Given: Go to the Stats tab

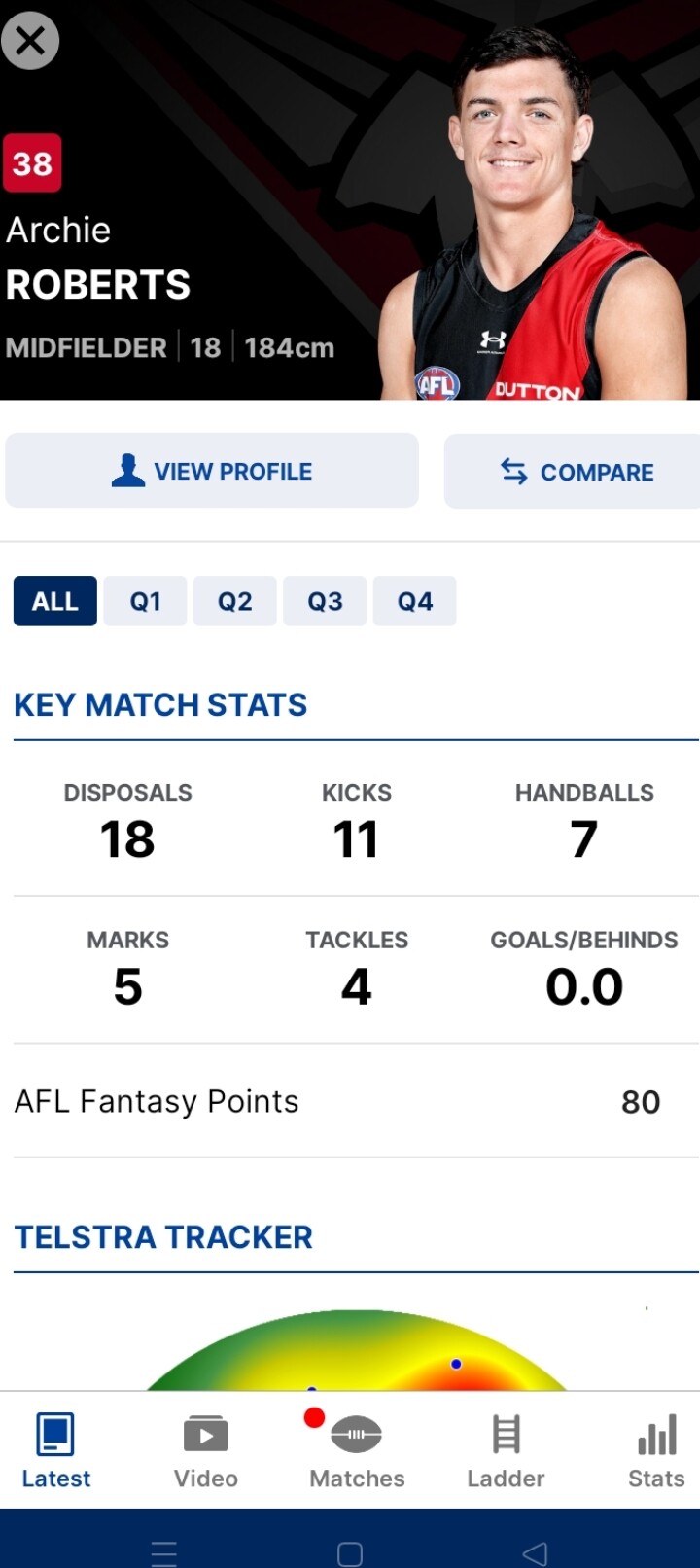Looking at the screenshot, I should [656, 1451].
